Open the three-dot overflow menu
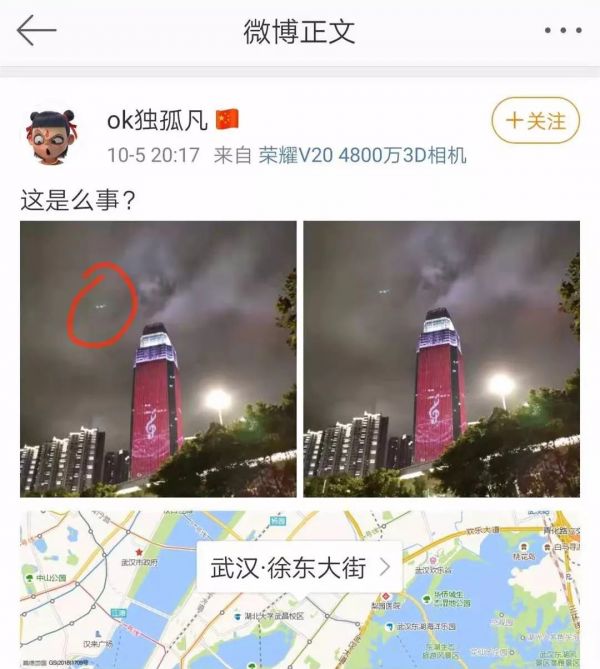The width and height of the screenshot is (600, 669). tap(562, 31)
